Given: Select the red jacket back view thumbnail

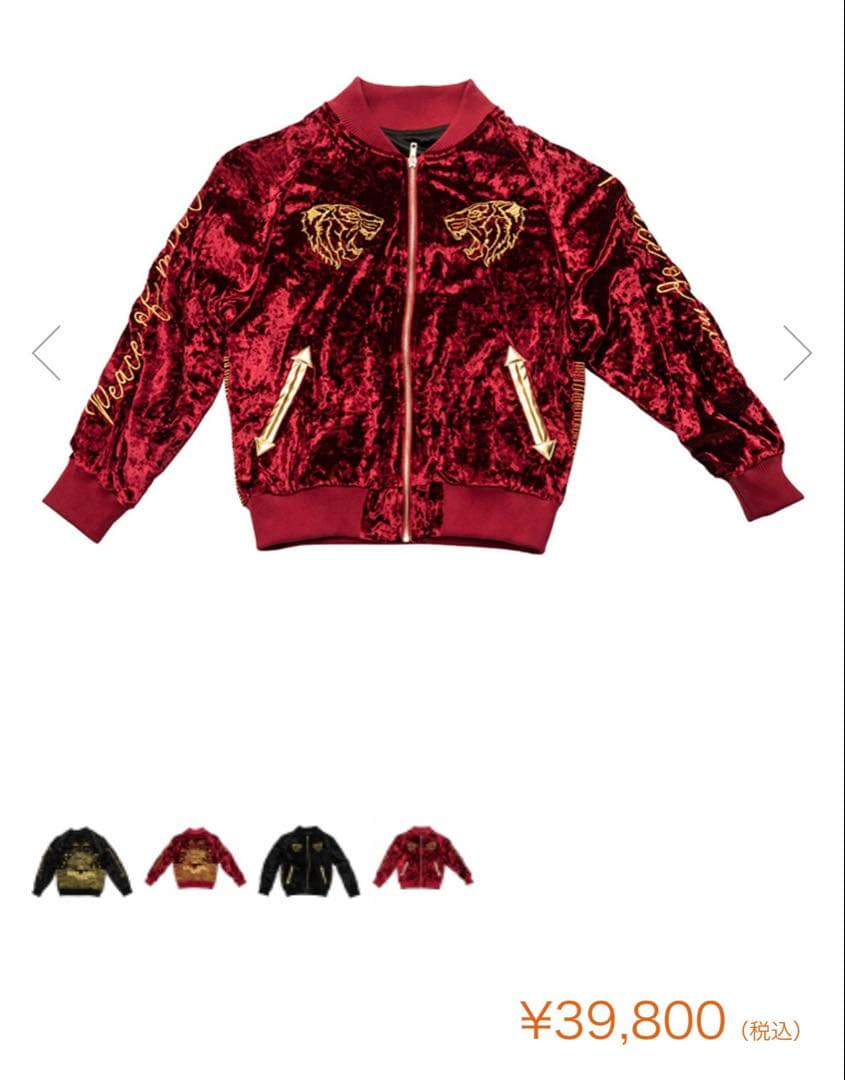Looking at the screenshot, I should pyautogui.click(x=195, y=859).
